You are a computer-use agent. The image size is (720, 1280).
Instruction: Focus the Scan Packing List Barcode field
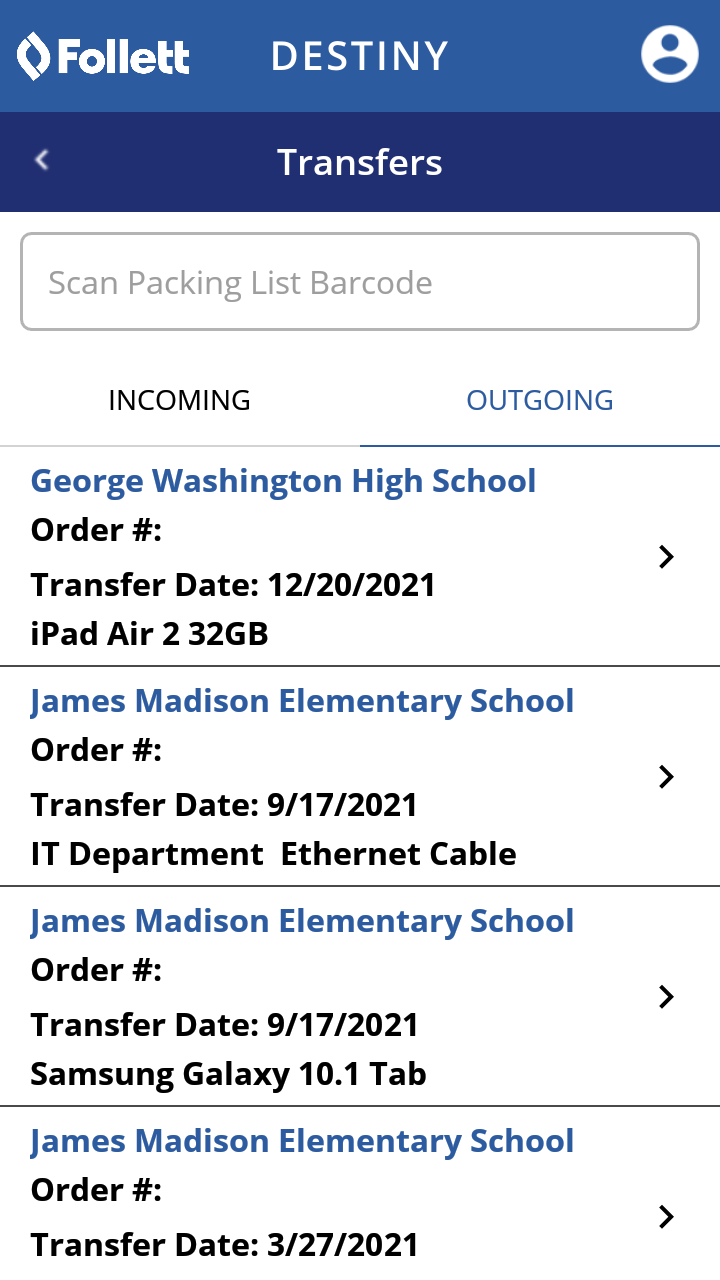tap(360, 282)
